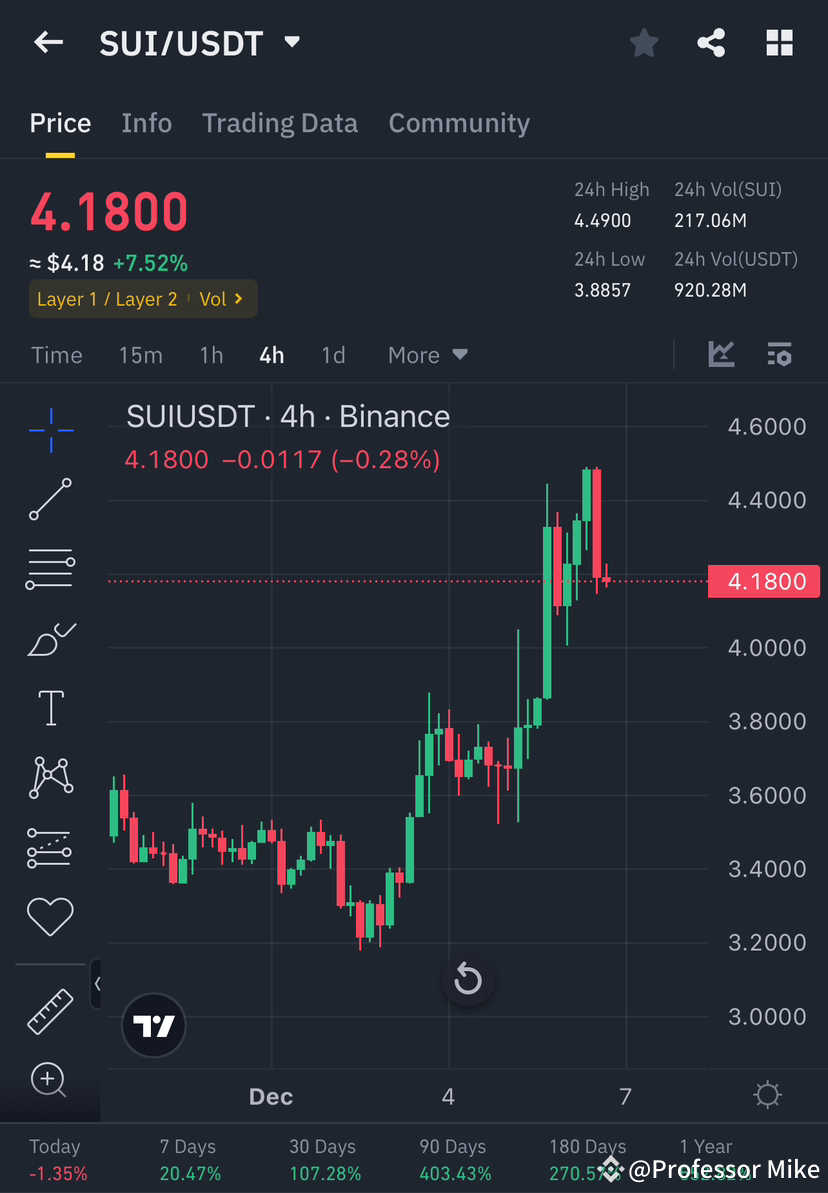
Task: Favorite SUI/USDT with the star
Action: coord(643,42)
